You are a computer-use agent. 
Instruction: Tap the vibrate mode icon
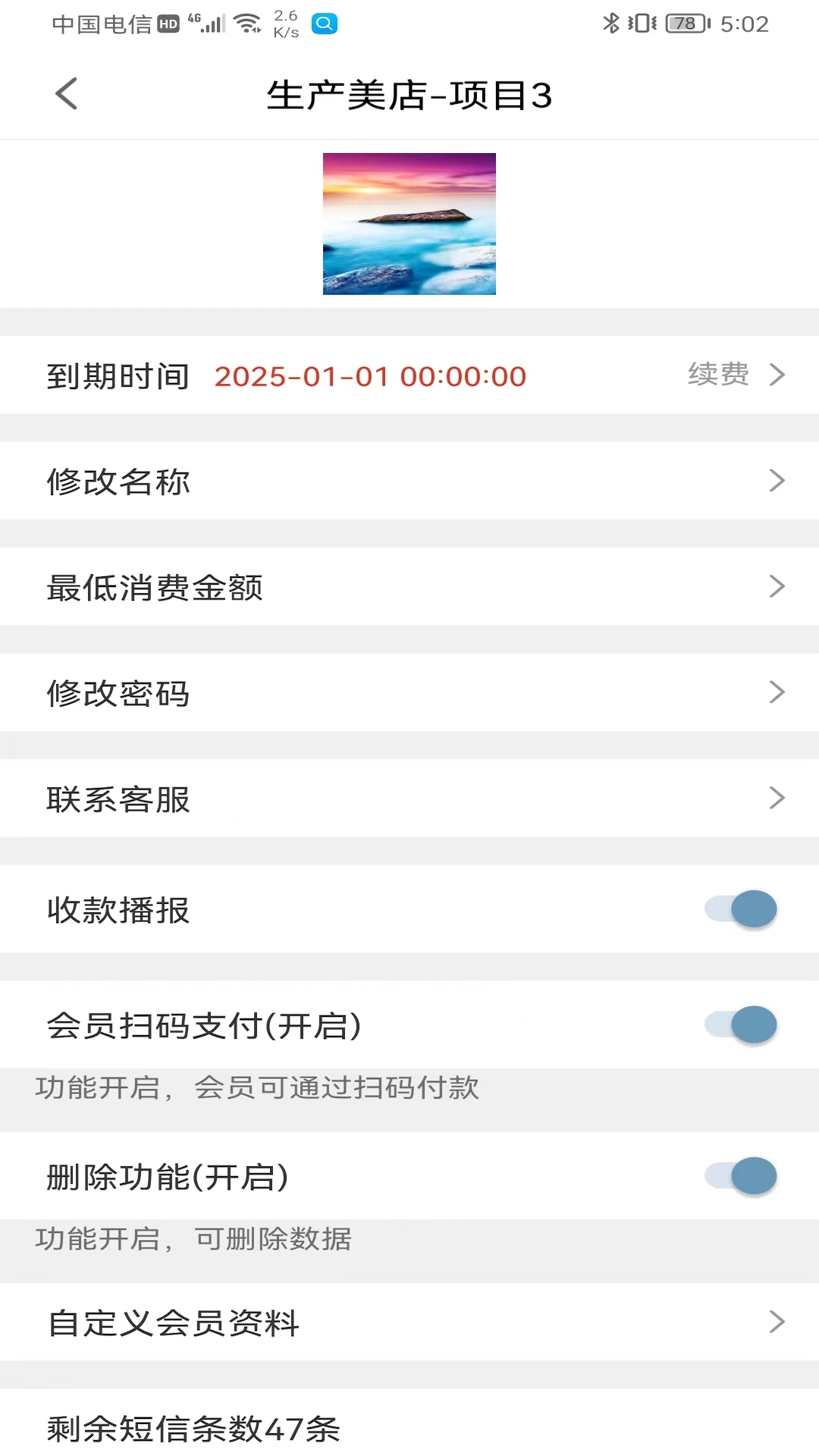point(644,24)
